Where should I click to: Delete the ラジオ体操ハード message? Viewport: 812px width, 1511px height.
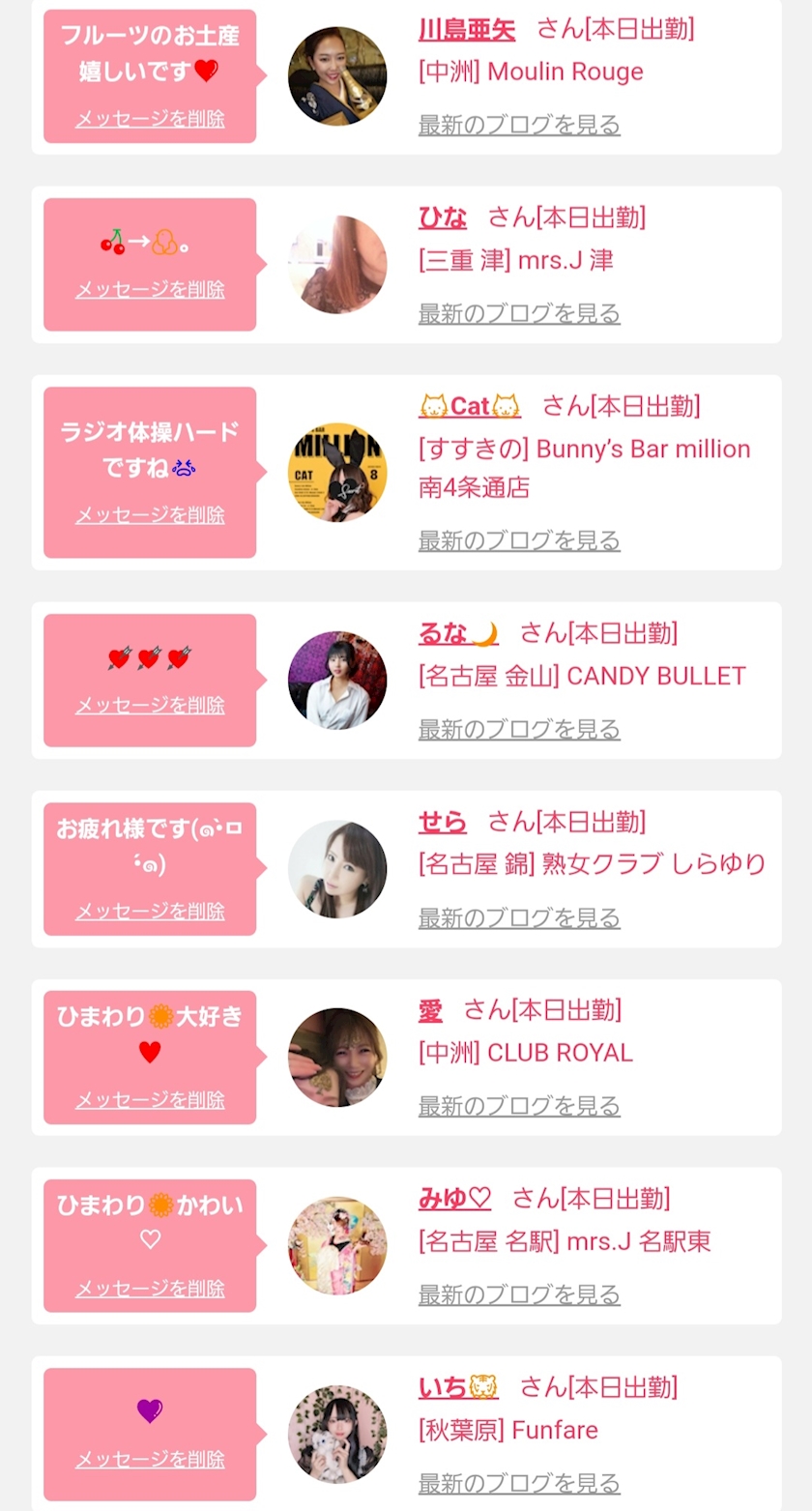[150, 515]
